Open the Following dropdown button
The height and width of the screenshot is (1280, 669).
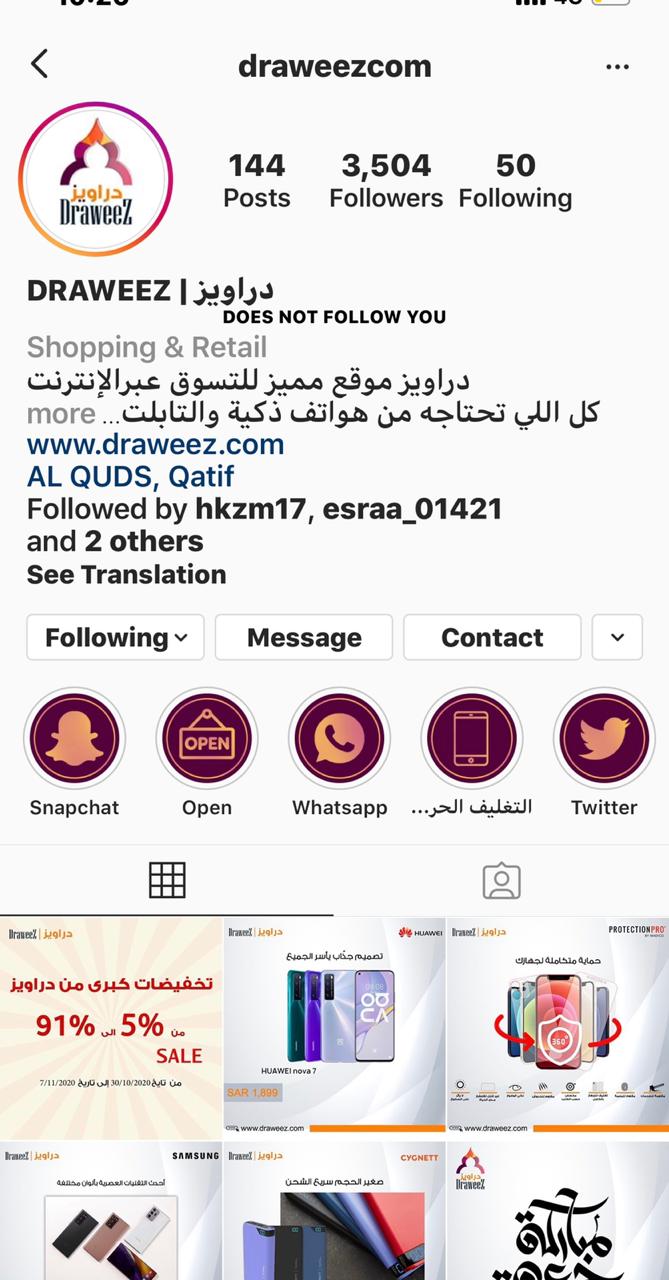point(115,637)
